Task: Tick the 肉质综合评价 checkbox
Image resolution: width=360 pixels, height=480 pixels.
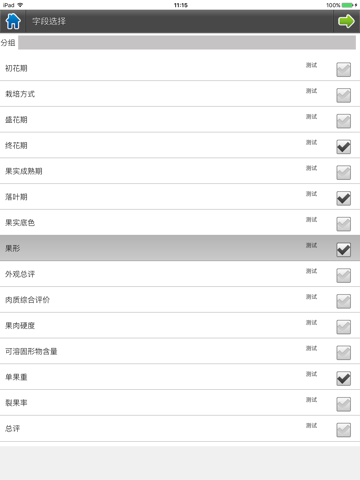Action: pos(343,301)
